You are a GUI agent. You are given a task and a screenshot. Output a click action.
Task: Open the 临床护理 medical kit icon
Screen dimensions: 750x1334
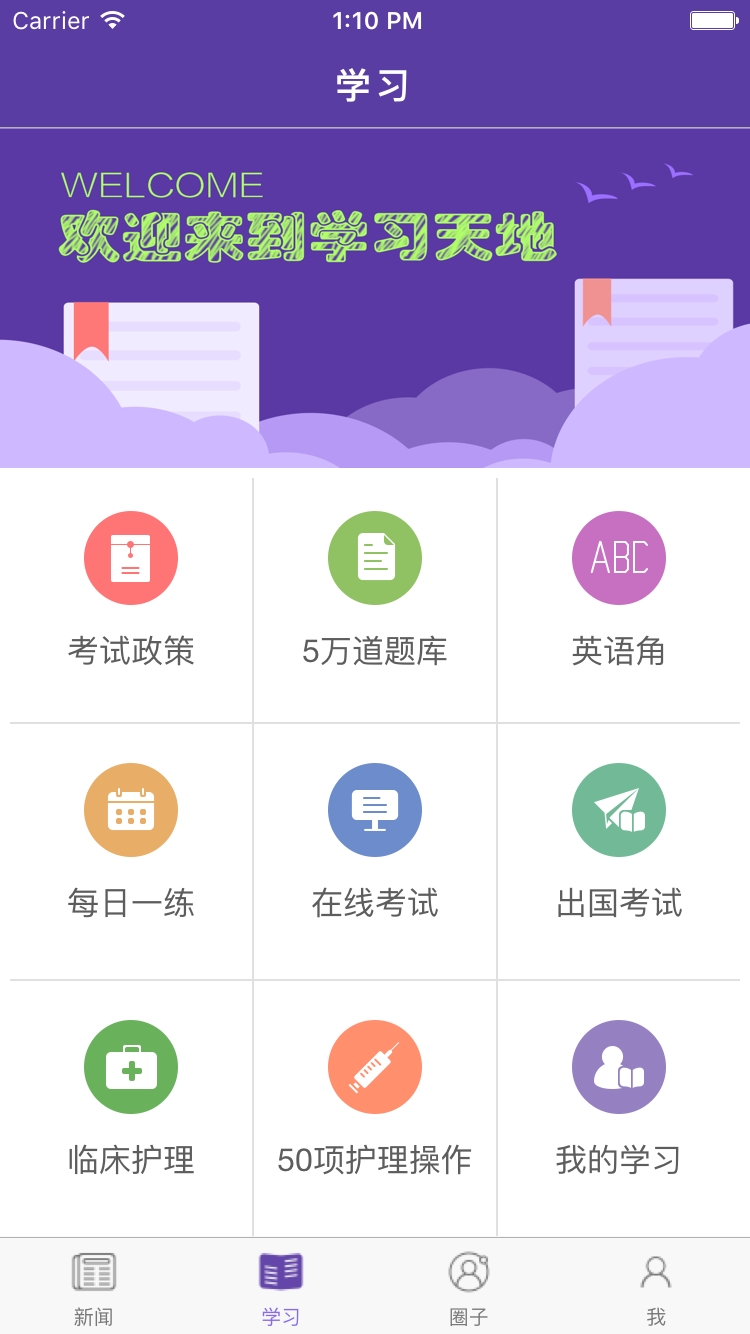pyautogui.click(x=131, y=1066)
